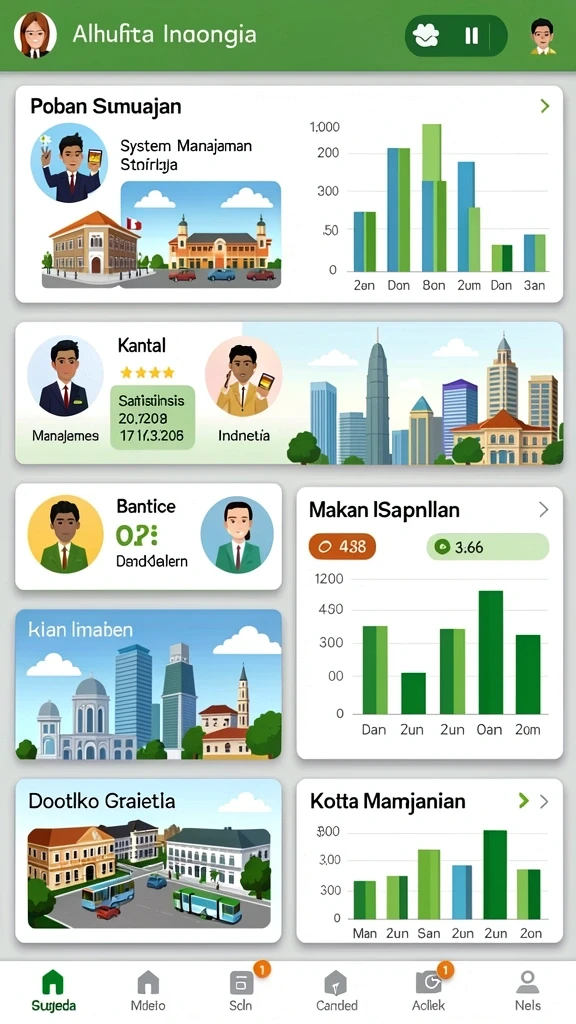Viewport: 576px width, 1024px height.
Task: Go to the Canded tab
Action: tap(336, 990)
